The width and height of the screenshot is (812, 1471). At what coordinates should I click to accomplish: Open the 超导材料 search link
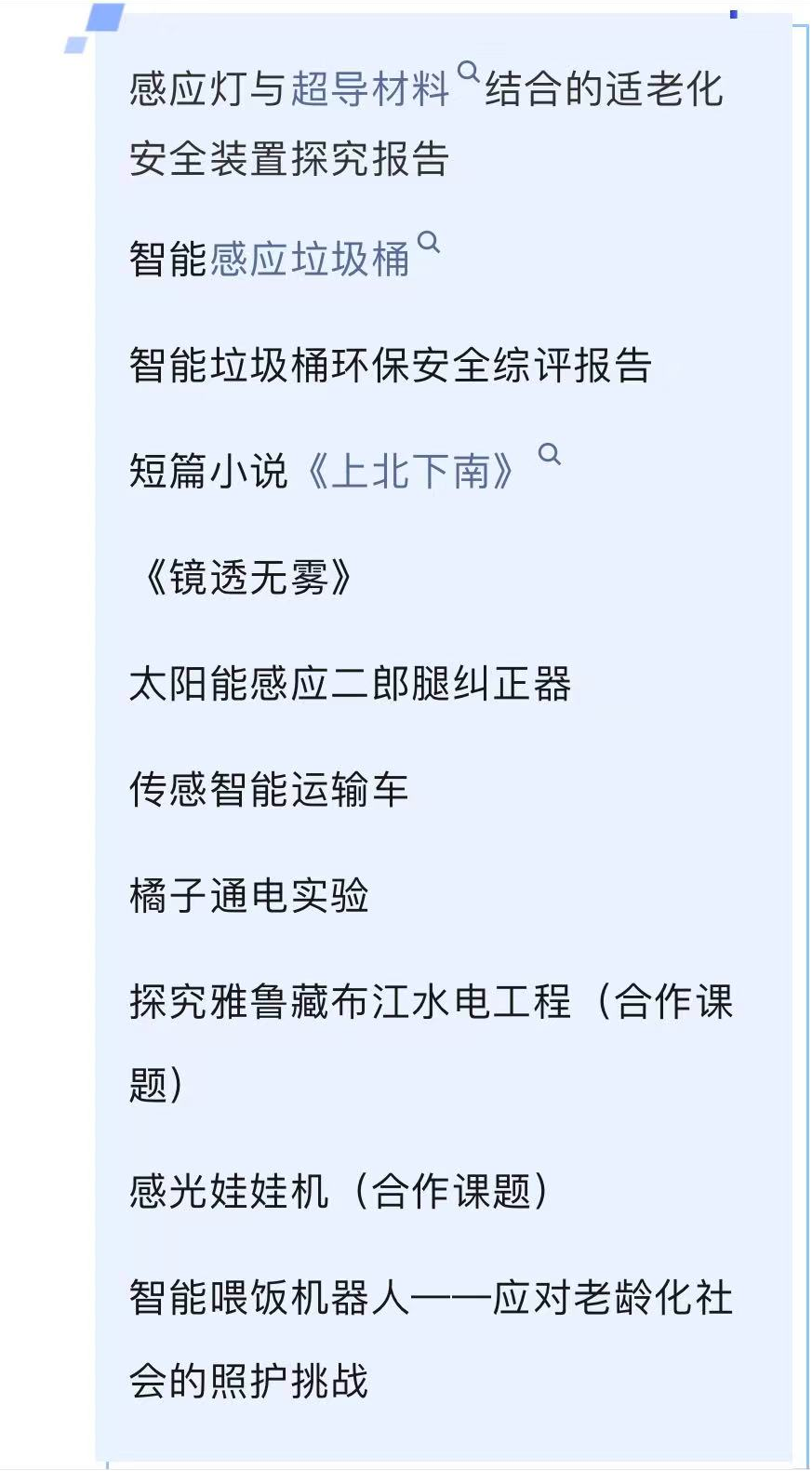coord(370,89)
